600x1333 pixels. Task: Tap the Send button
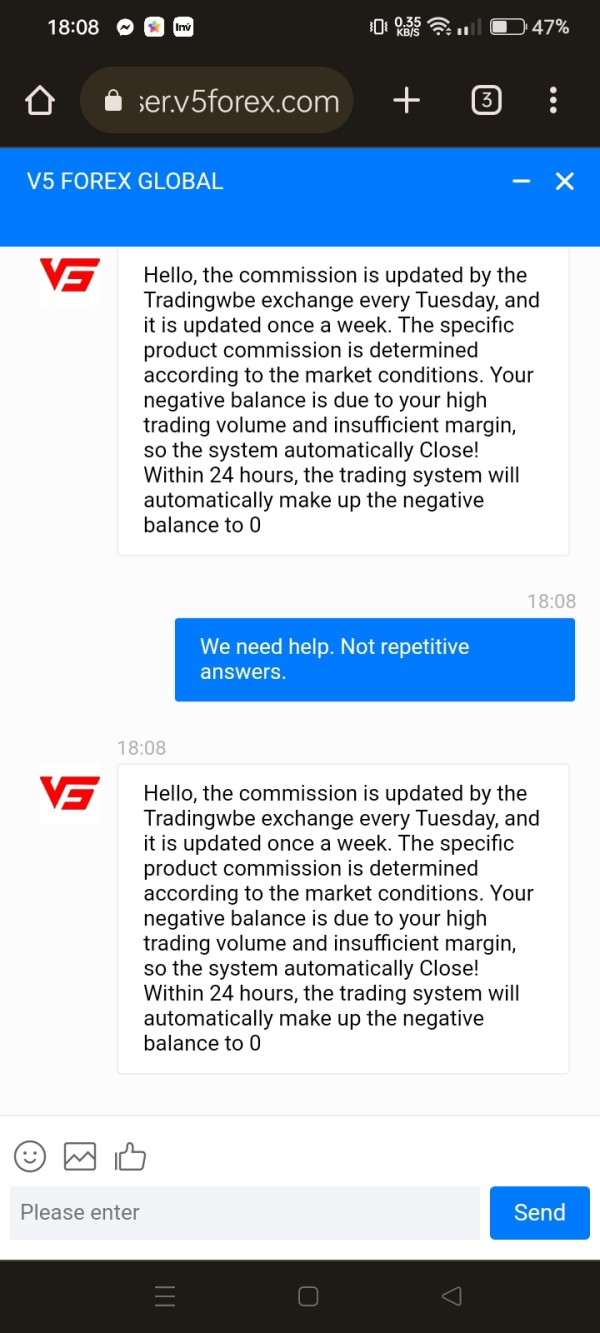tap(540, 1213)
